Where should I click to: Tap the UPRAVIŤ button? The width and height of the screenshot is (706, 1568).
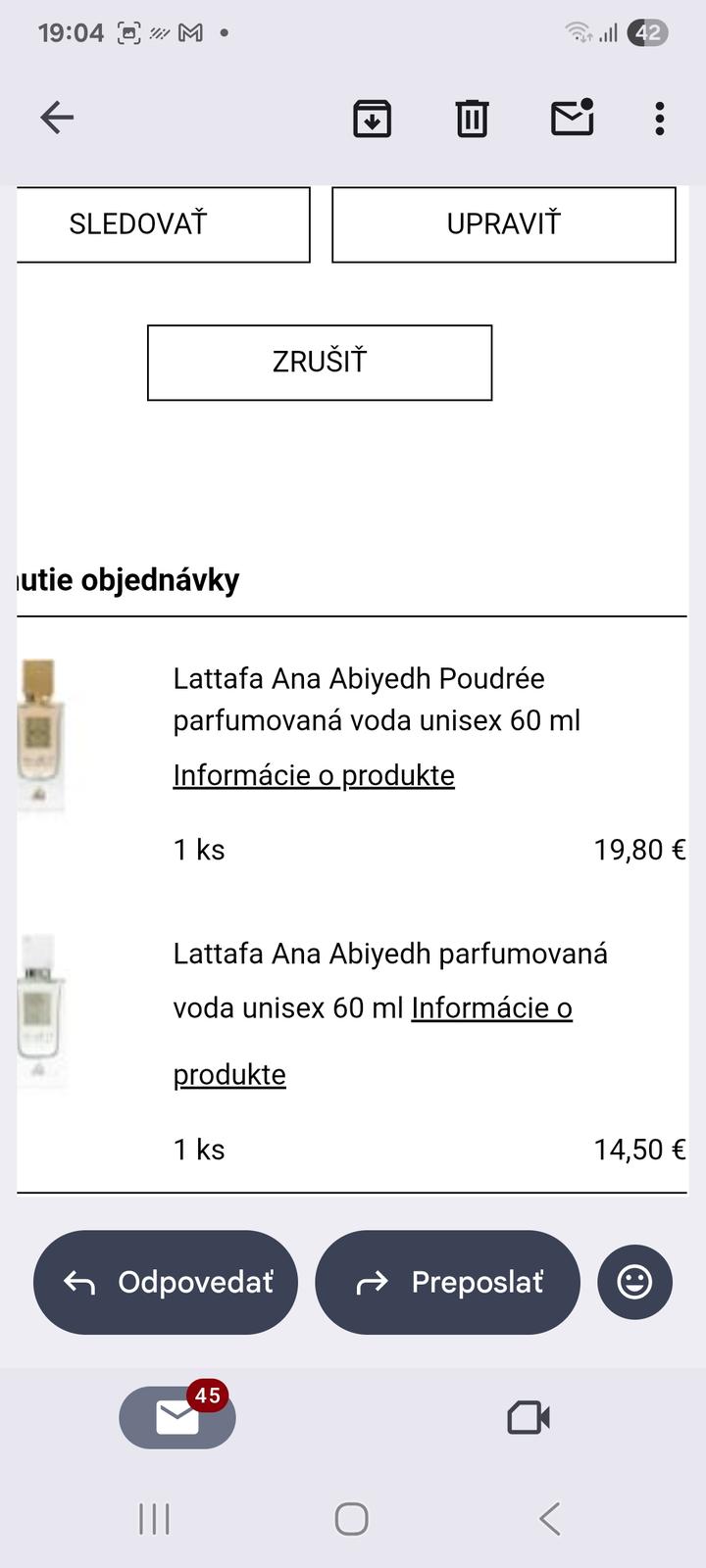click(504, 224)
